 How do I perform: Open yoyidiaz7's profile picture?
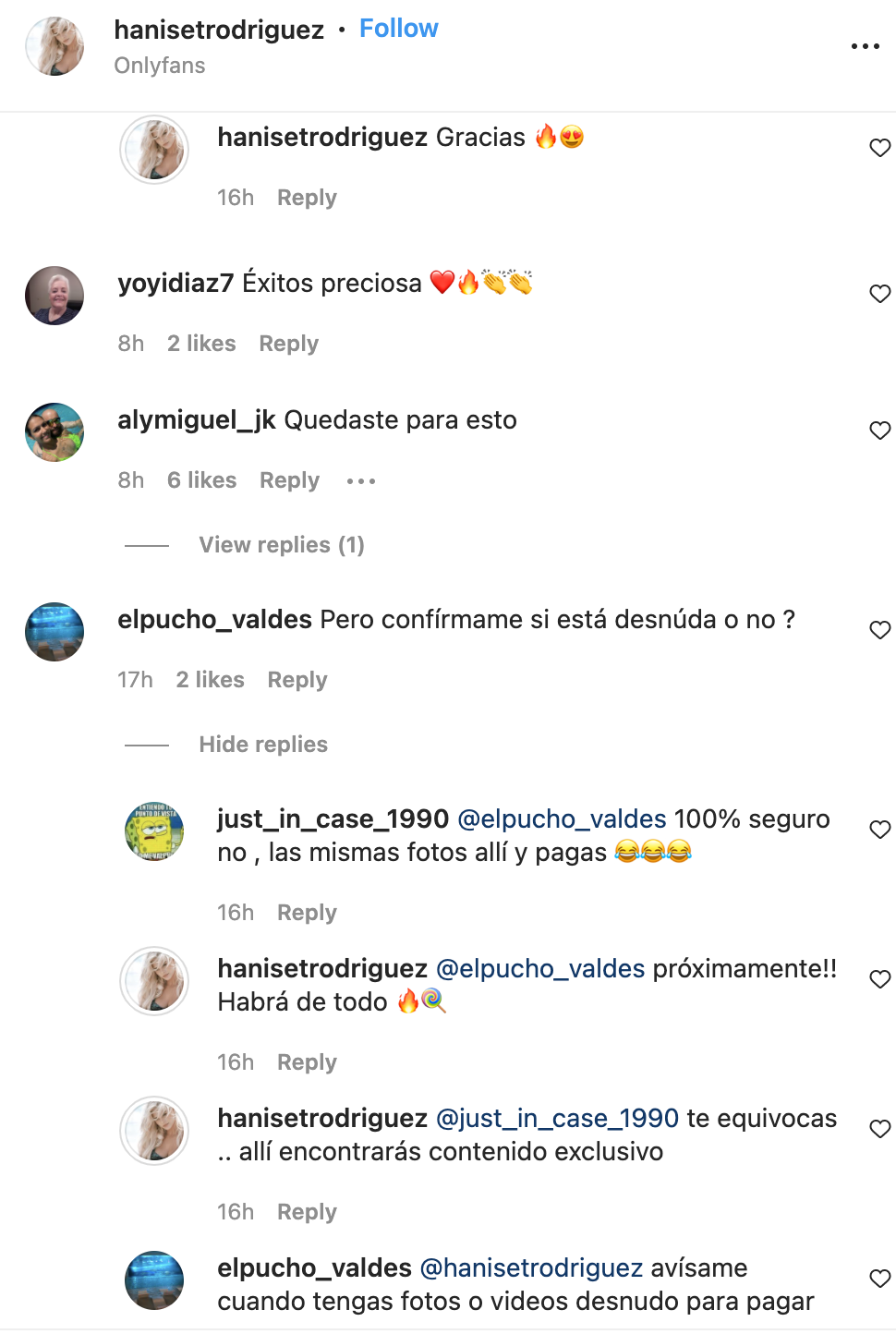54,296
